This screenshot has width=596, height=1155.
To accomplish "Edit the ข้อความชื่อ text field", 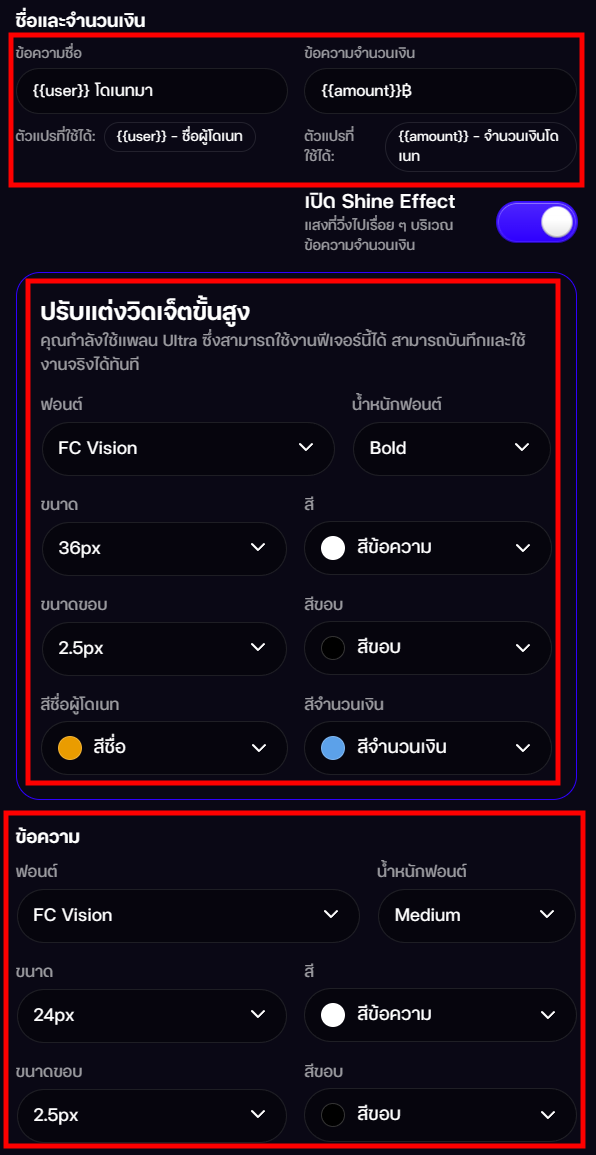I will (x=152, y=91).
